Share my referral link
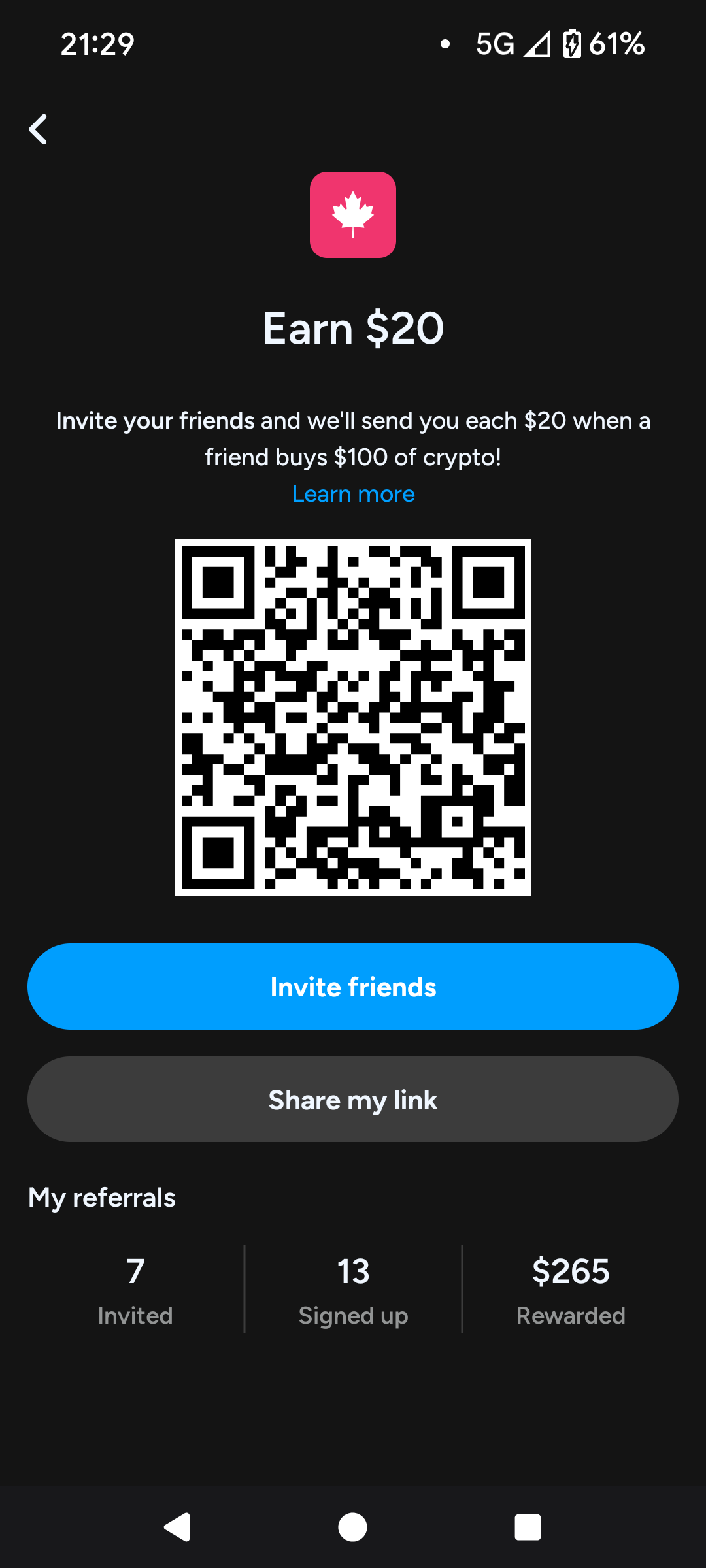Image resolution: width=706 pixels, height=1568 pixels. coord(353,1100)
